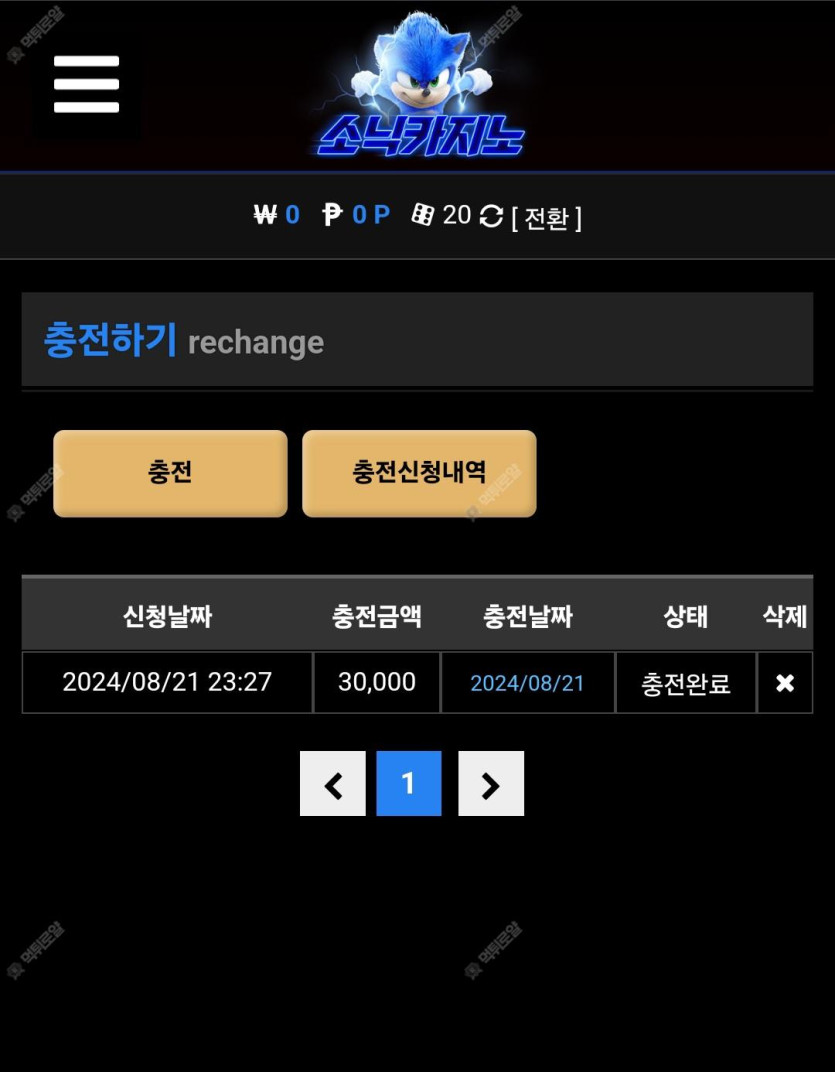
Task: Select page 1 in pagination
Action: 408,784
